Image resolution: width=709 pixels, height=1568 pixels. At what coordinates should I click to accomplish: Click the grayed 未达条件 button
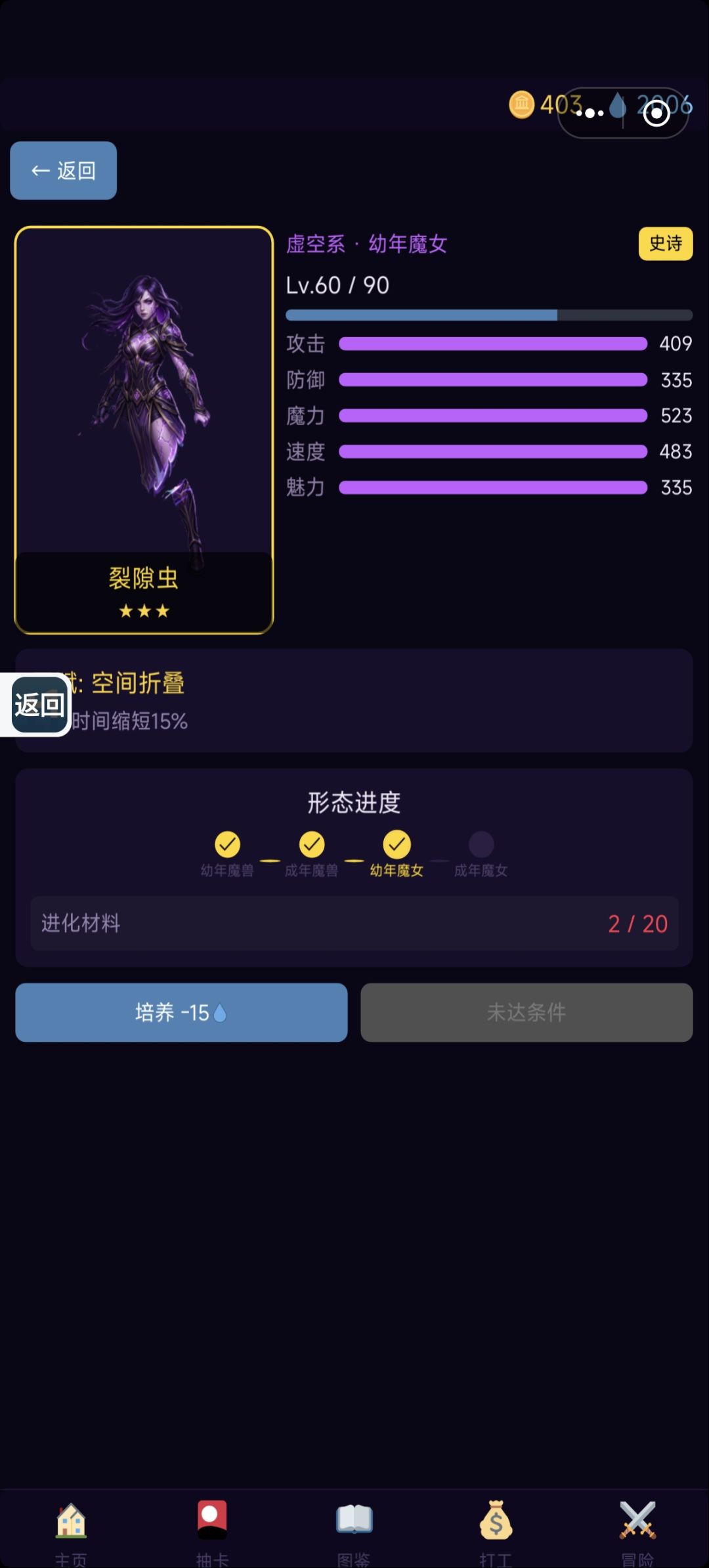pyautogui.click(x=526, y=1012)
